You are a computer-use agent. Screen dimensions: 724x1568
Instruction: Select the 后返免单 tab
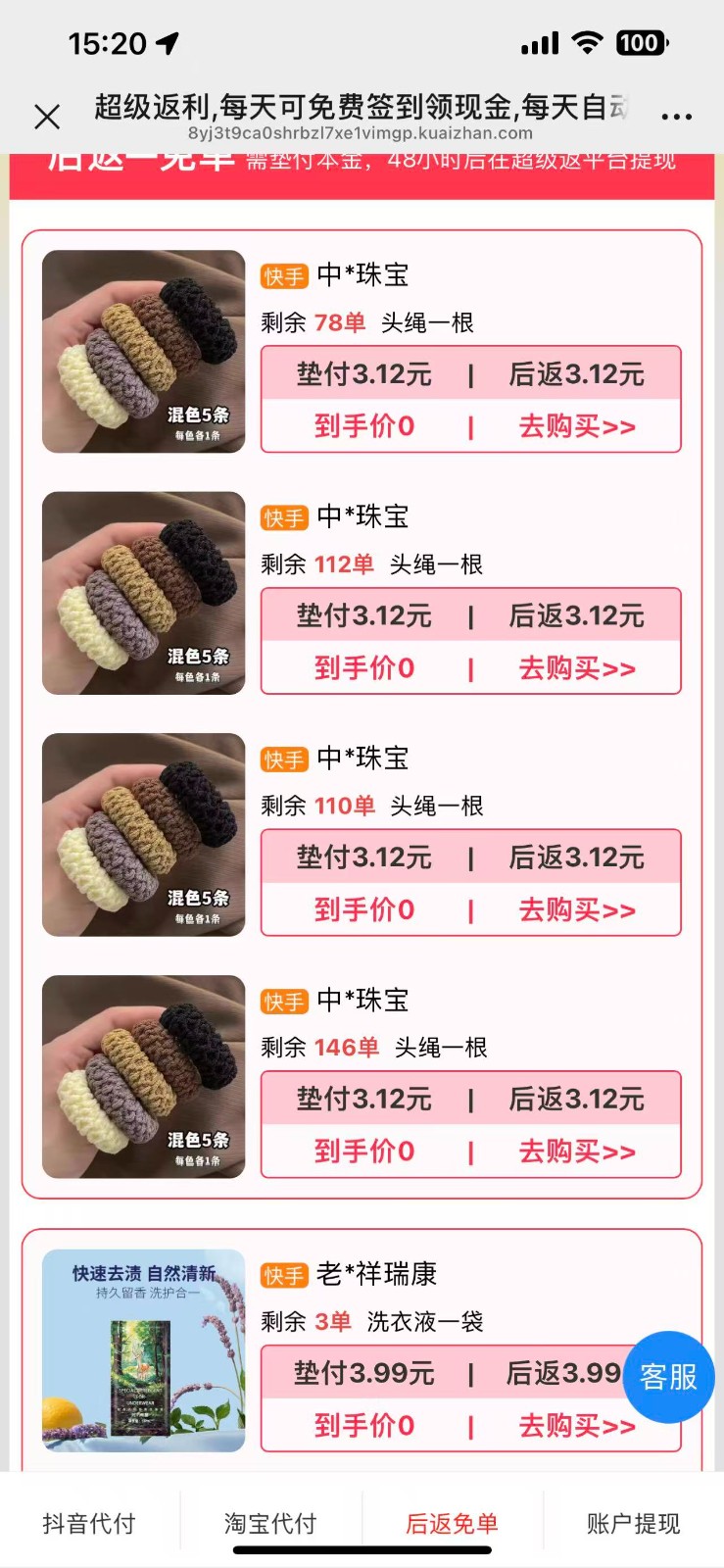[x=452, y=1523]
